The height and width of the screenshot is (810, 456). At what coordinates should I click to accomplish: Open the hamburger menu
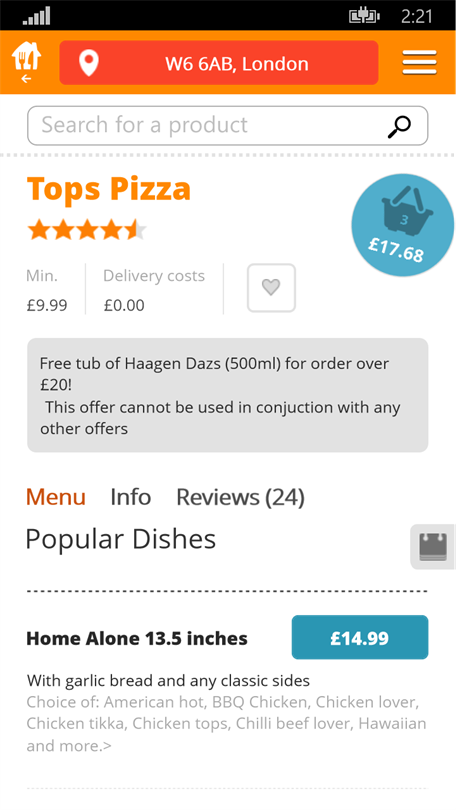tap(419, 63)
